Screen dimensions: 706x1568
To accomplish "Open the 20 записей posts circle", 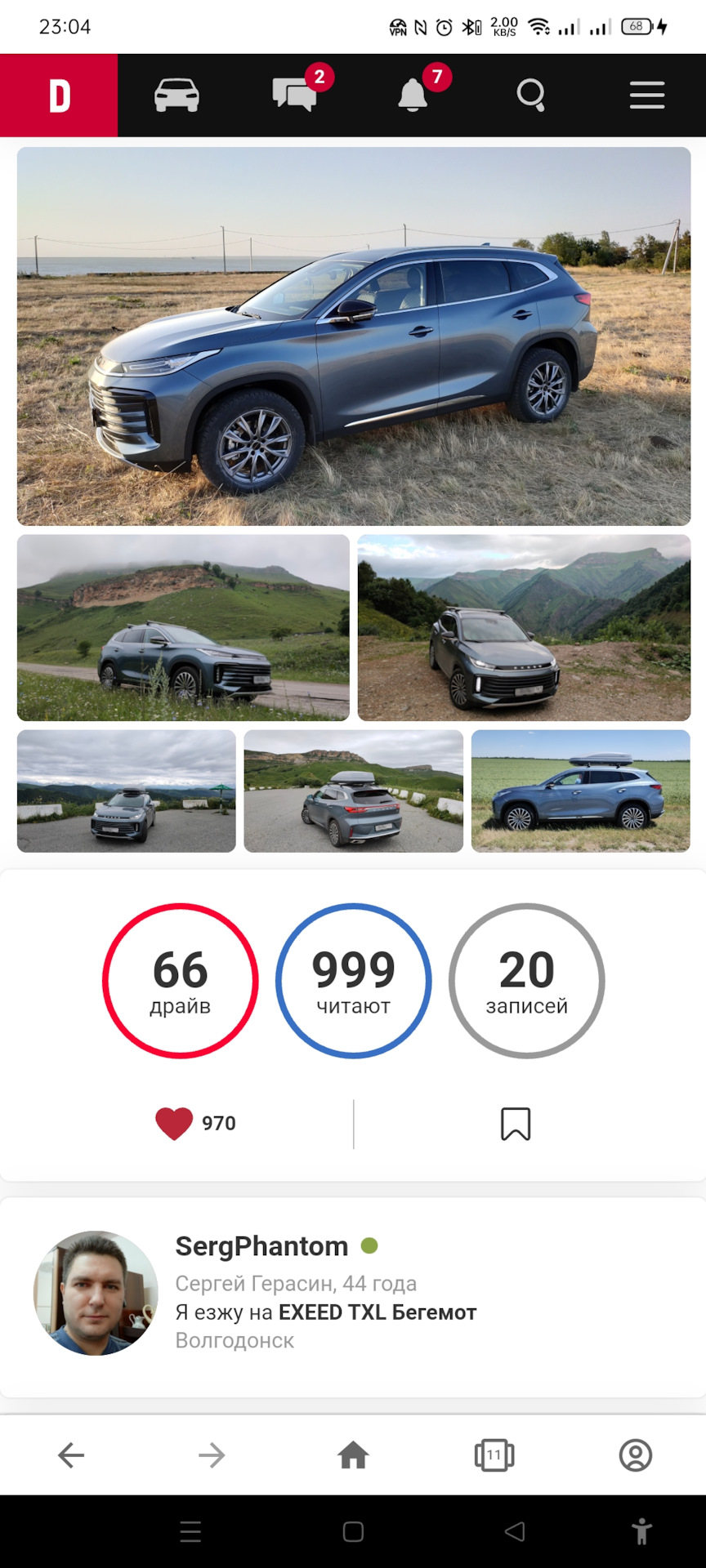I will (525, 980).
